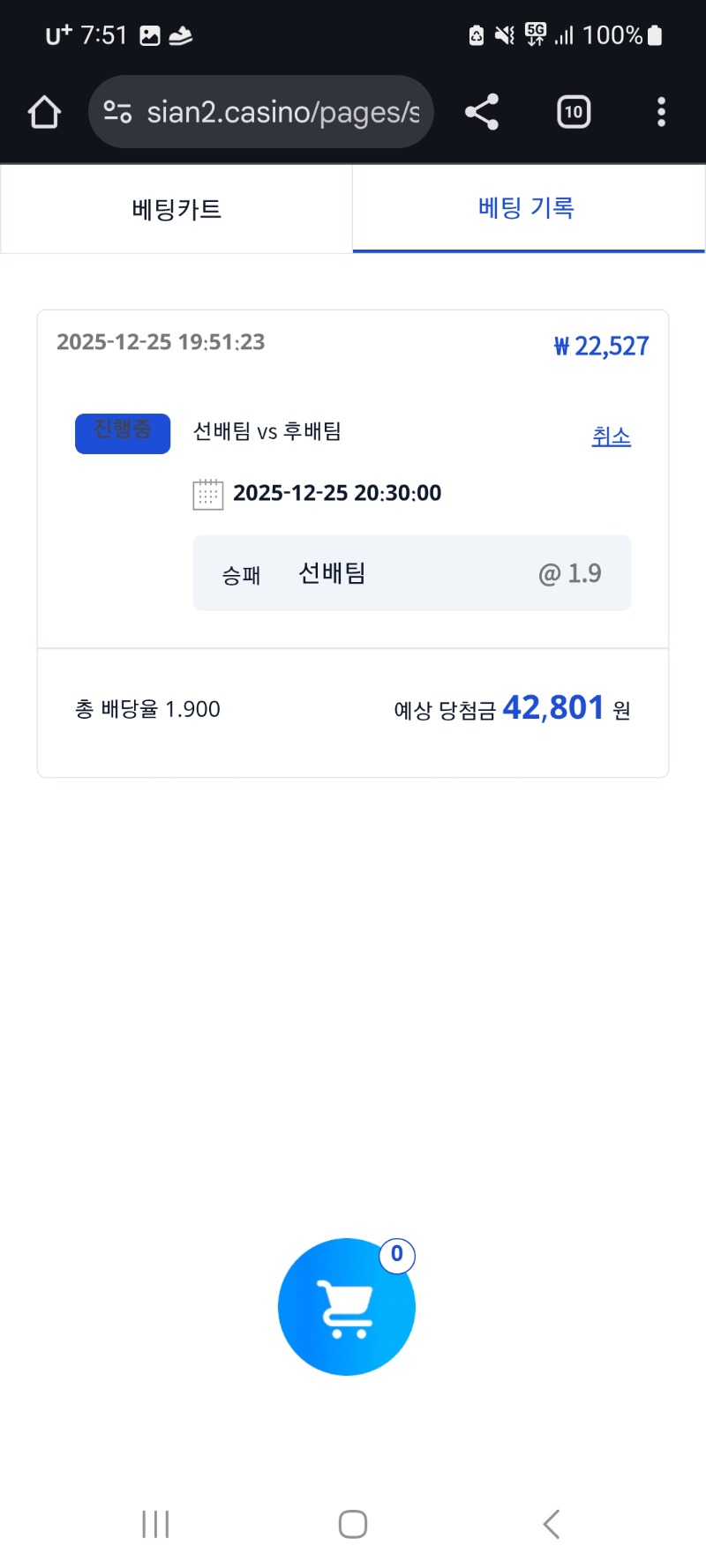Select the 베팅 기록 tab
Screen dimensions: 706x1568
[527, 208]
